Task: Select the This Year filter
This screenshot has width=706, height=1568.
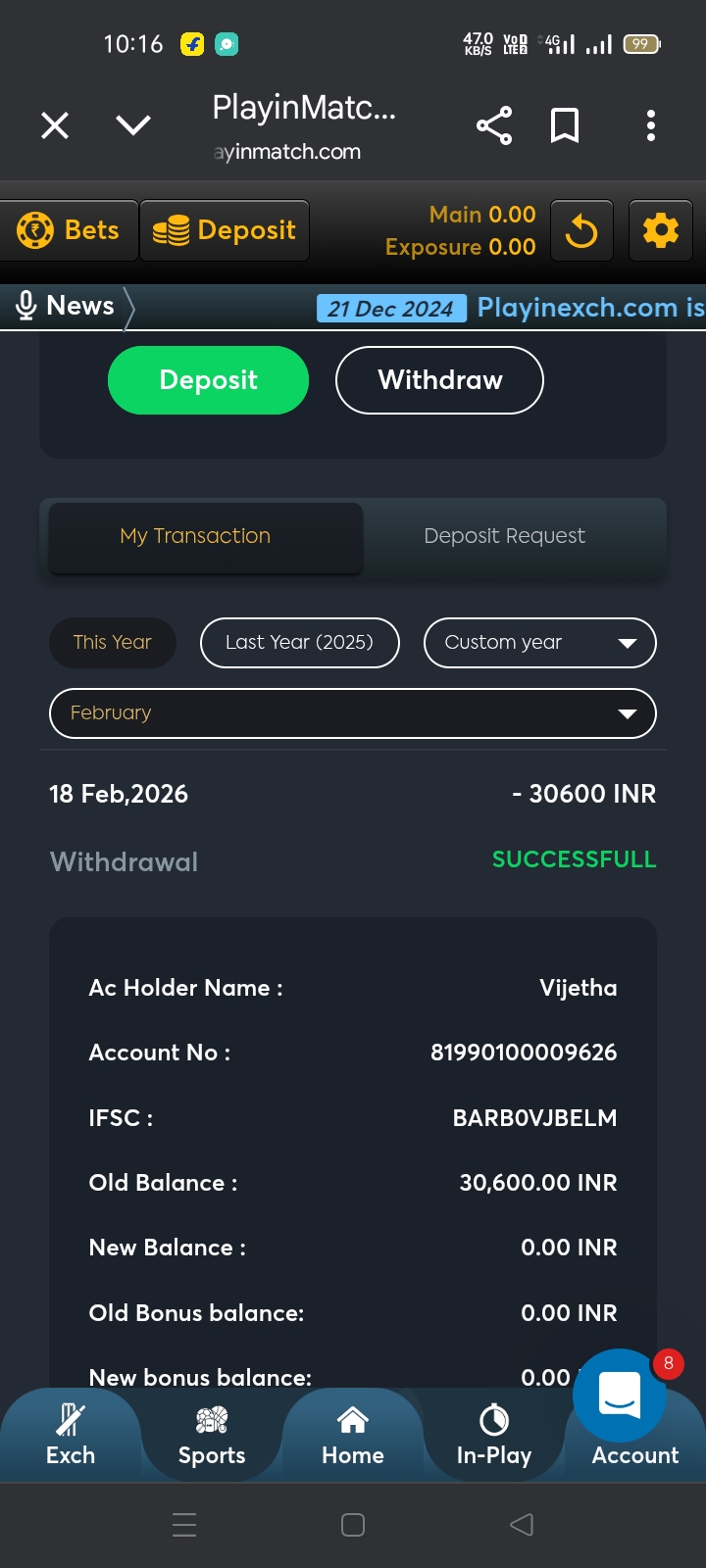Action: point(113,643)
